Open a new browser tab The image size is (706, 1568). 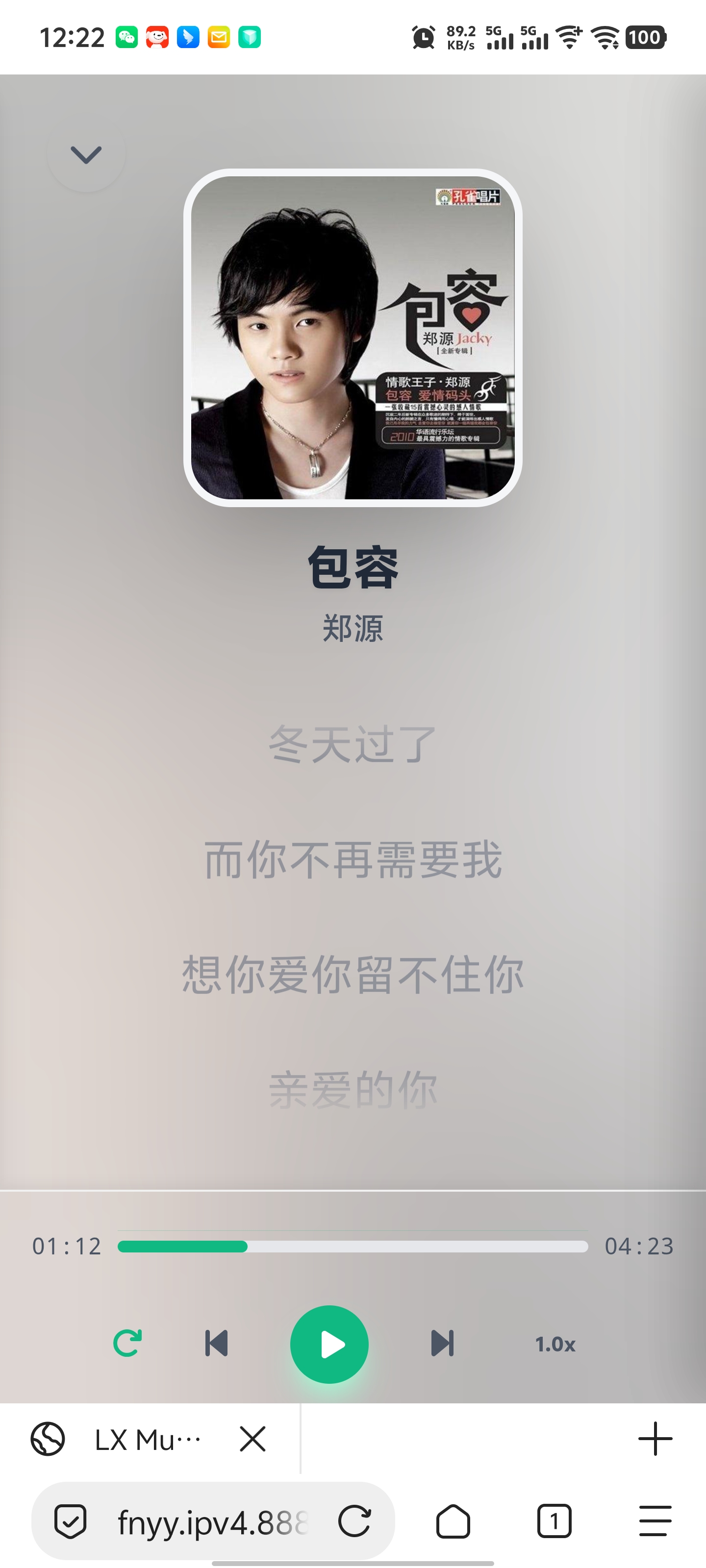tap(655, 1439)
